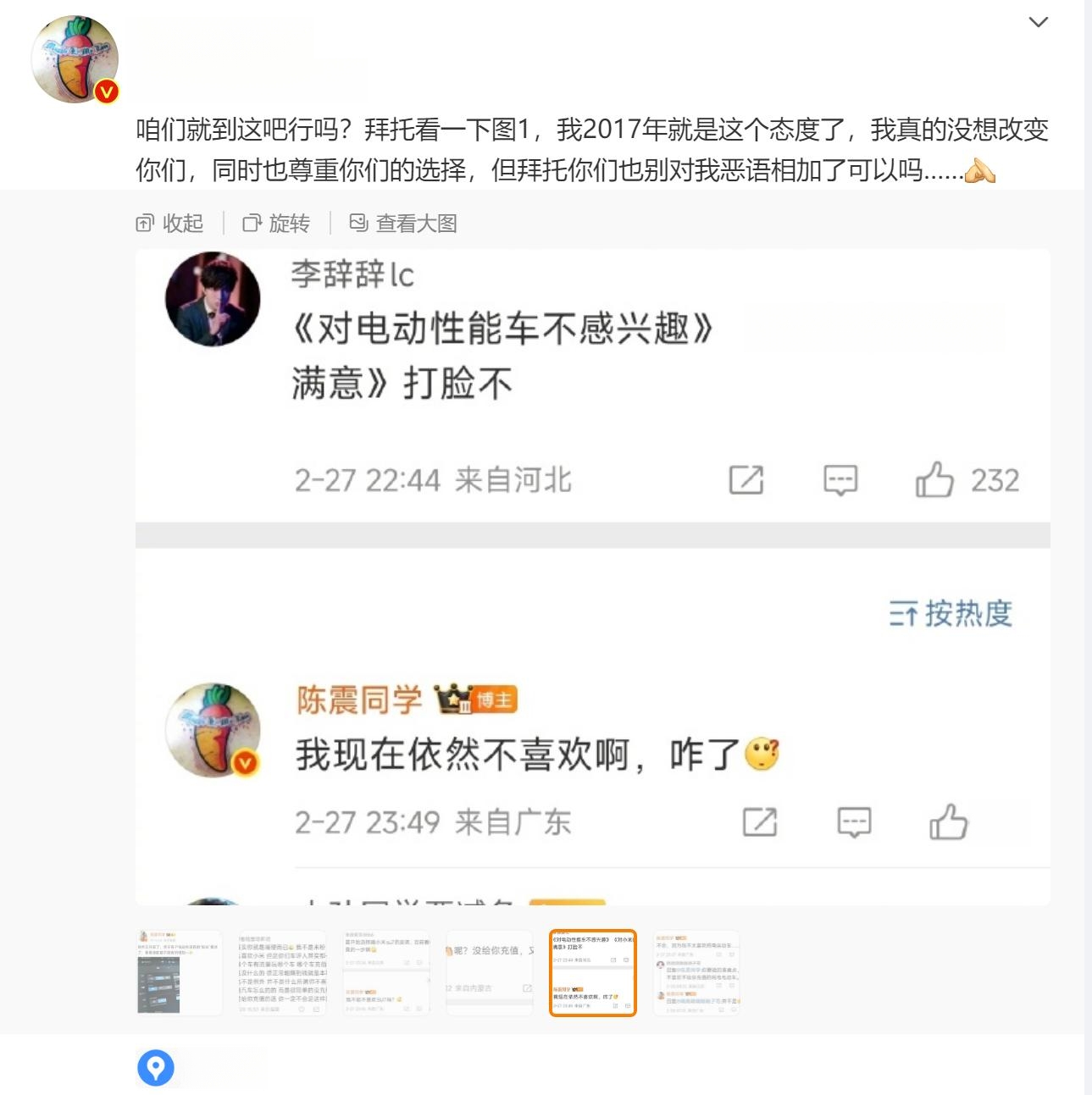Open the poster's carrot avatar profile
Screen dimensions: 1092x1095
[x=75, y=59]
